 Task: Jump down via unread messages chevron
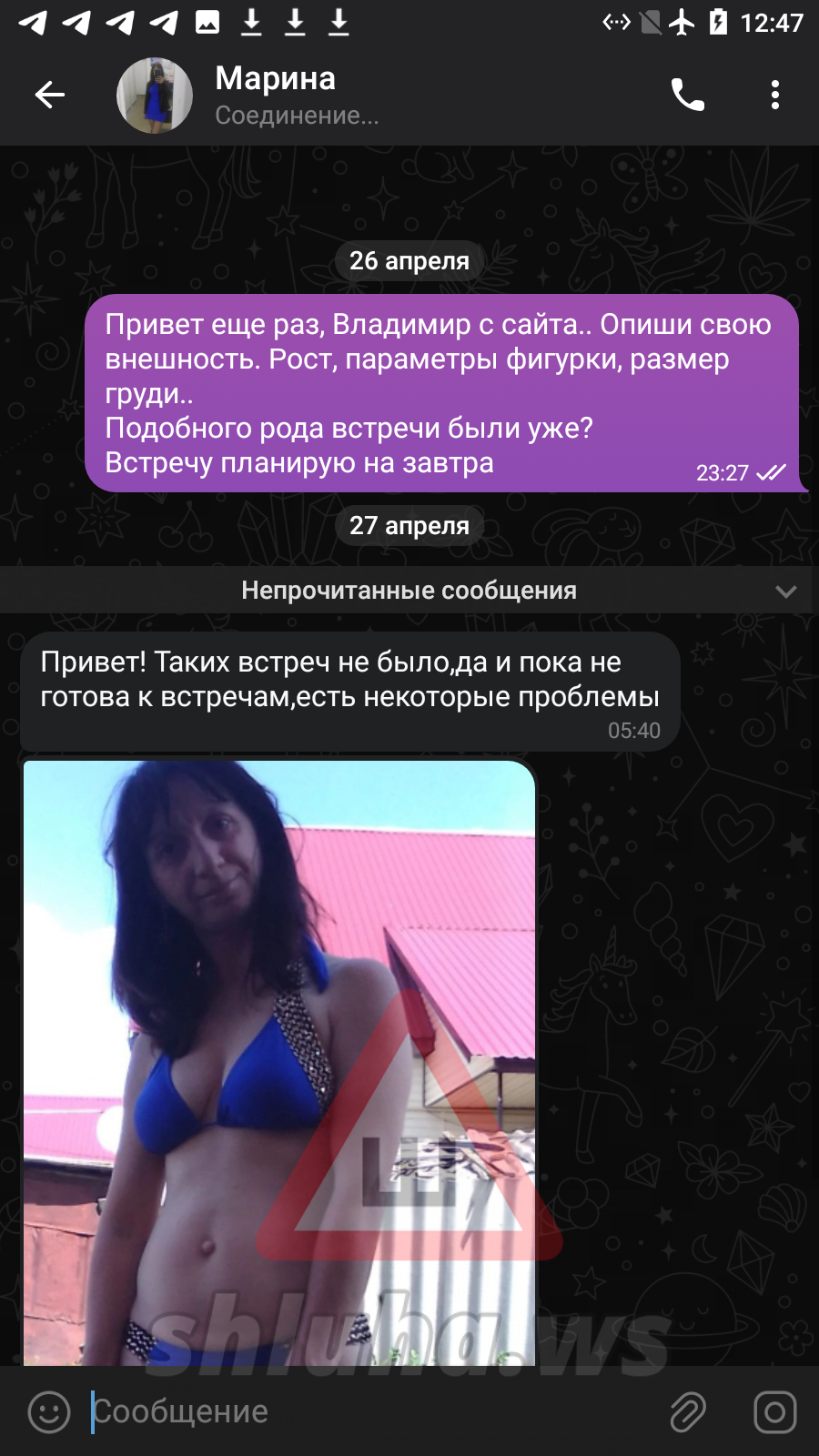(x=785, y=591)
